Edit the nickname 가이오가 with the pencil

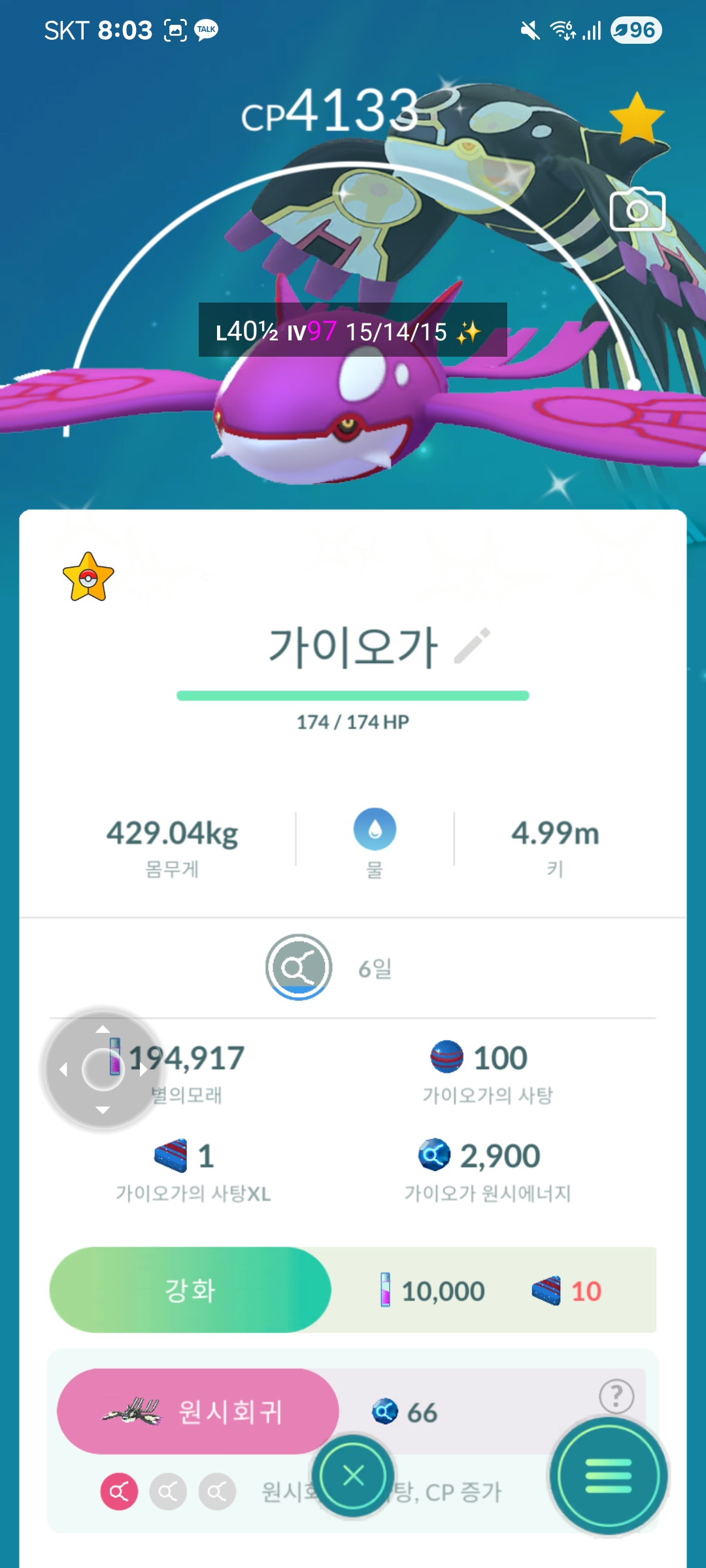[472, 645]
